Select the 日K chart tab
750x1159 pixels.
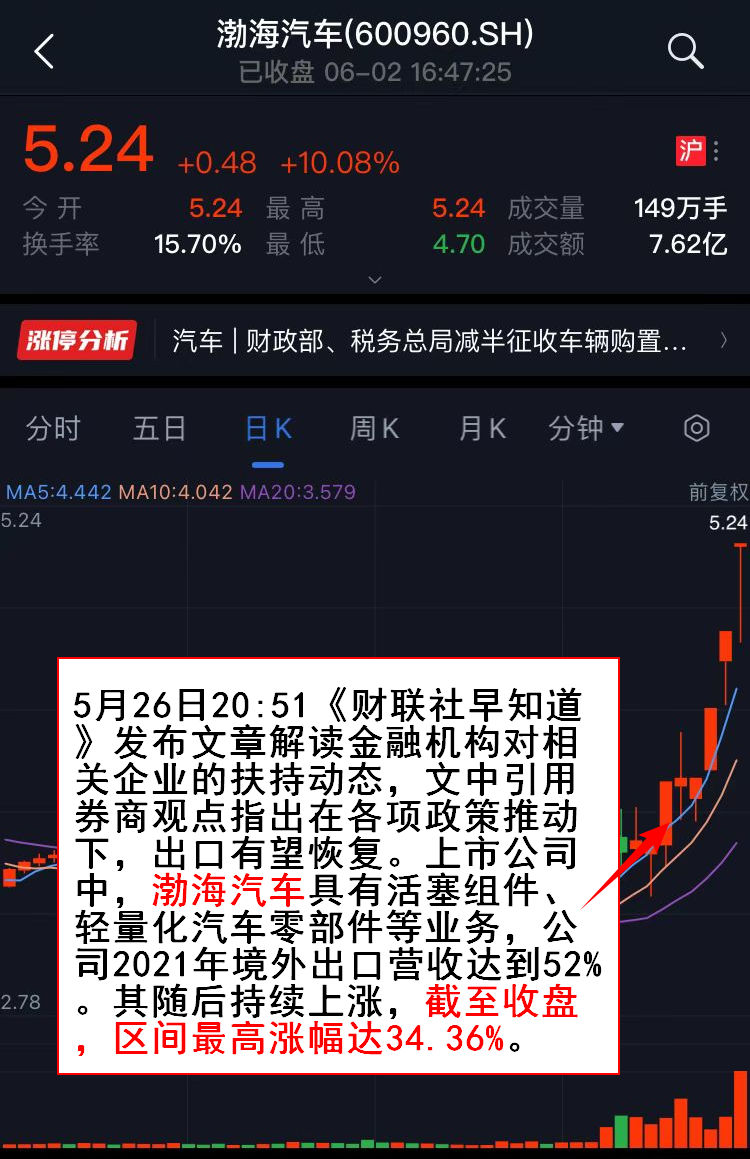tap(268, 429)
